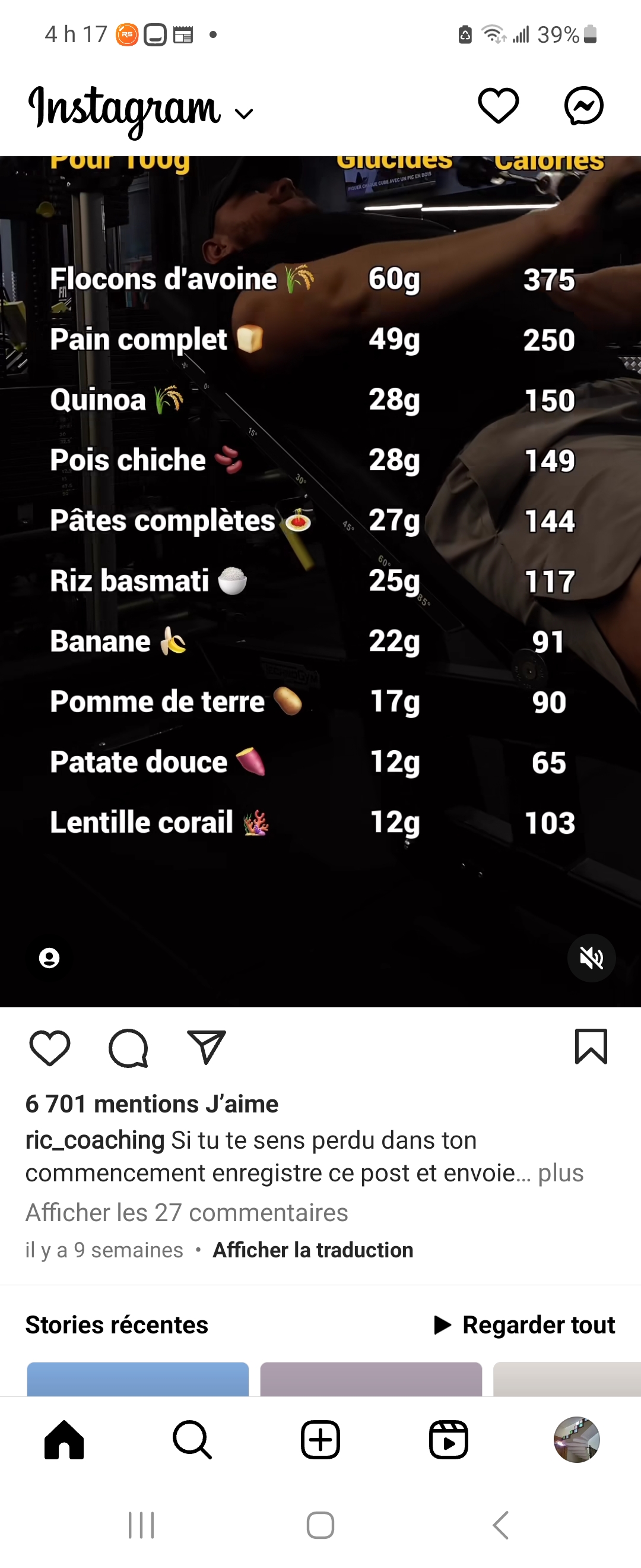
Task: Switch to the Search tab
Action: 192,1440
